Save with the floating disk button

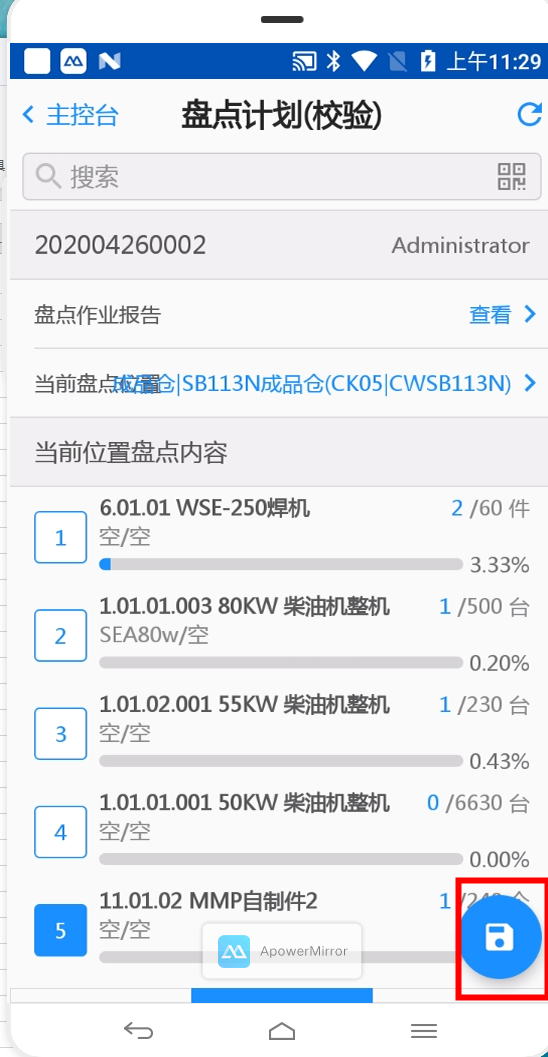point(499,936)
